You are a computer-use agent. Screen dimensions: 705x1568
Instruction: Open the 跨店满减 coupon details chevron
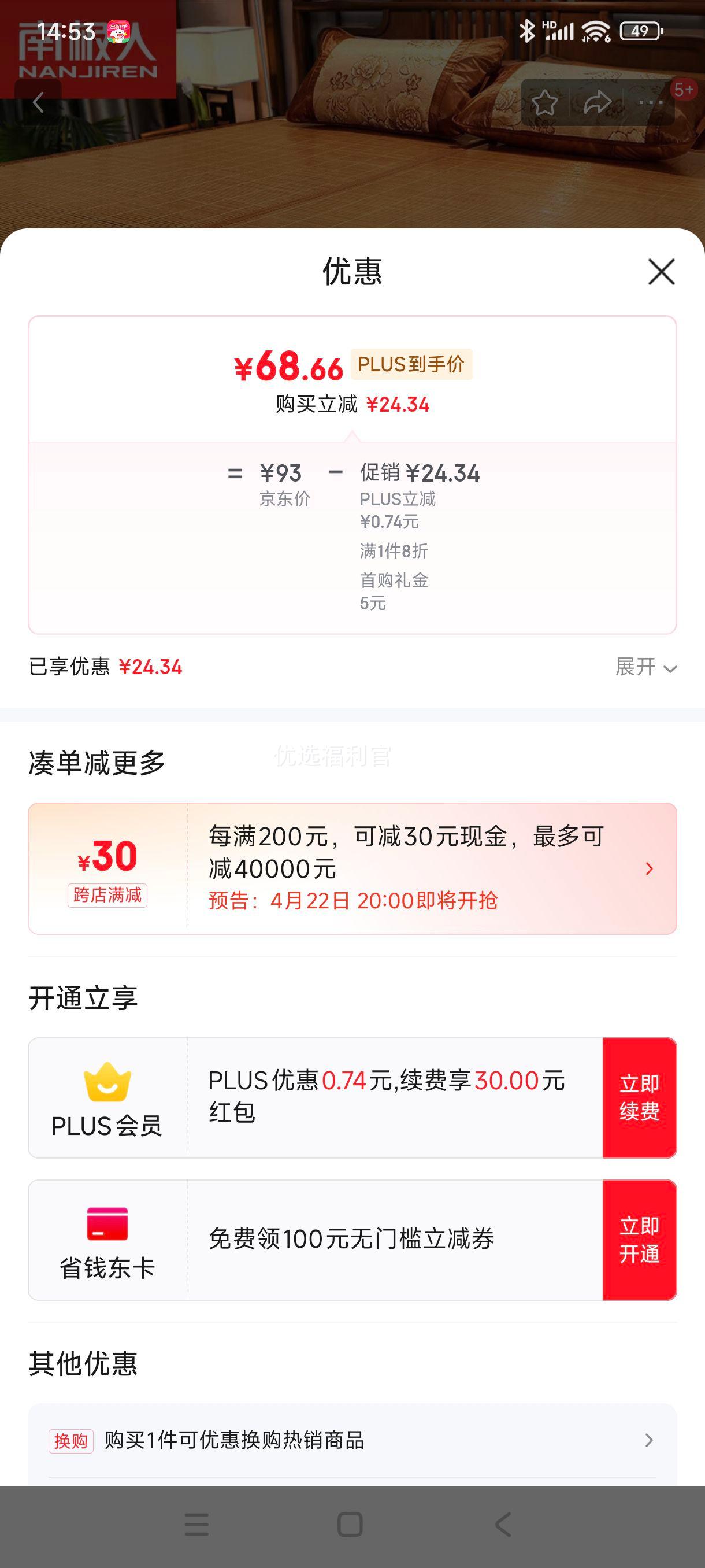(650, 869)
